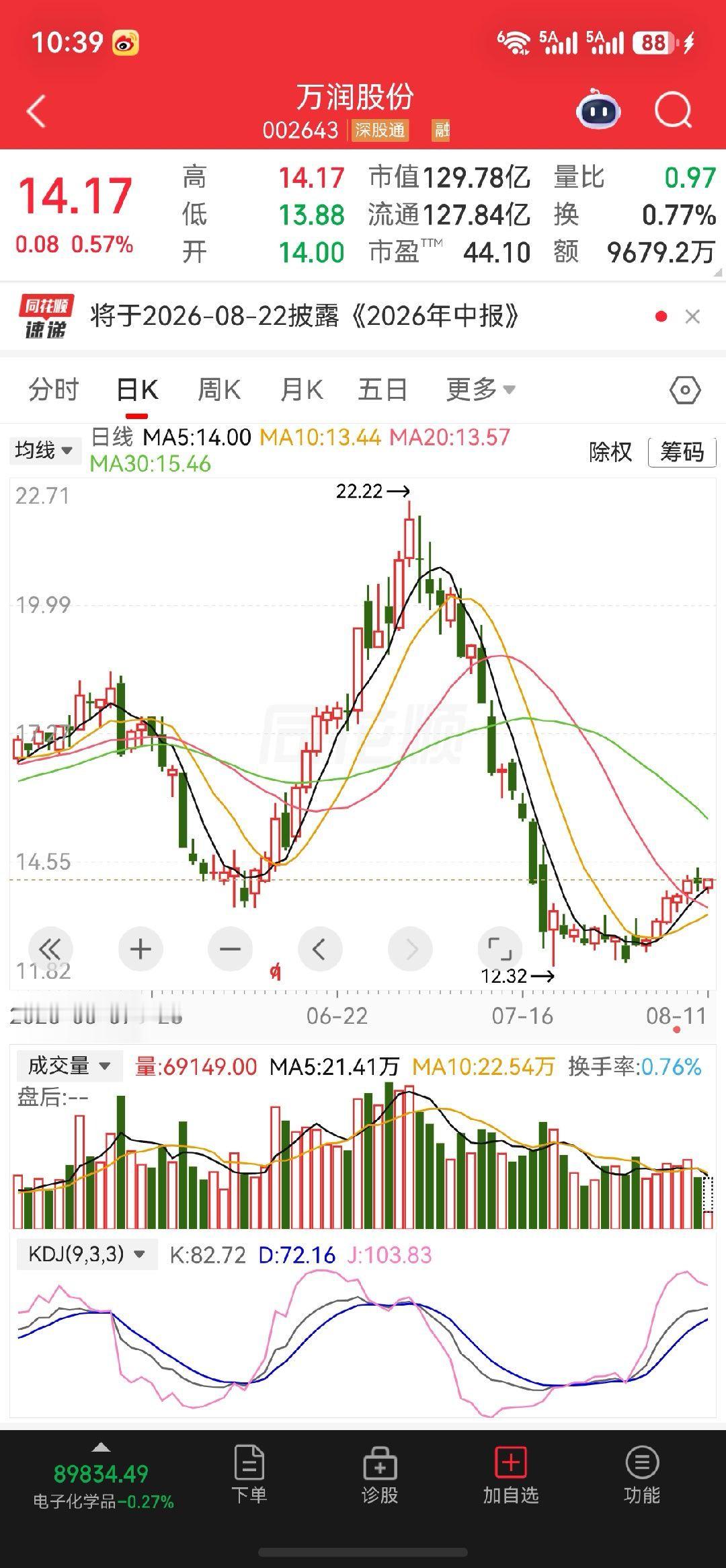Tap the 除权 option
The image size is (726, 1568).
coord(610,452)
